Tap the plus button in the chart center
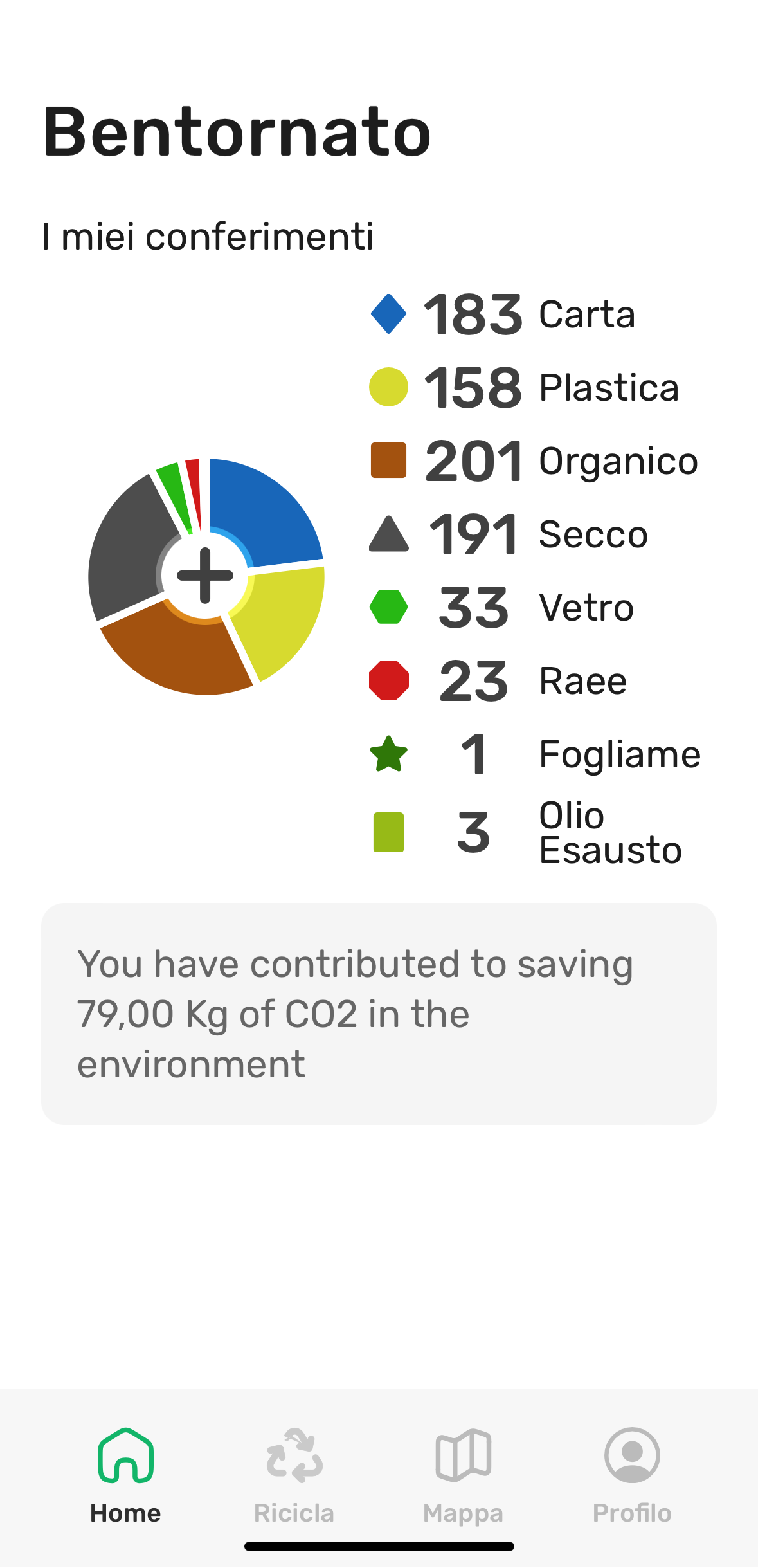 (205, 576)
